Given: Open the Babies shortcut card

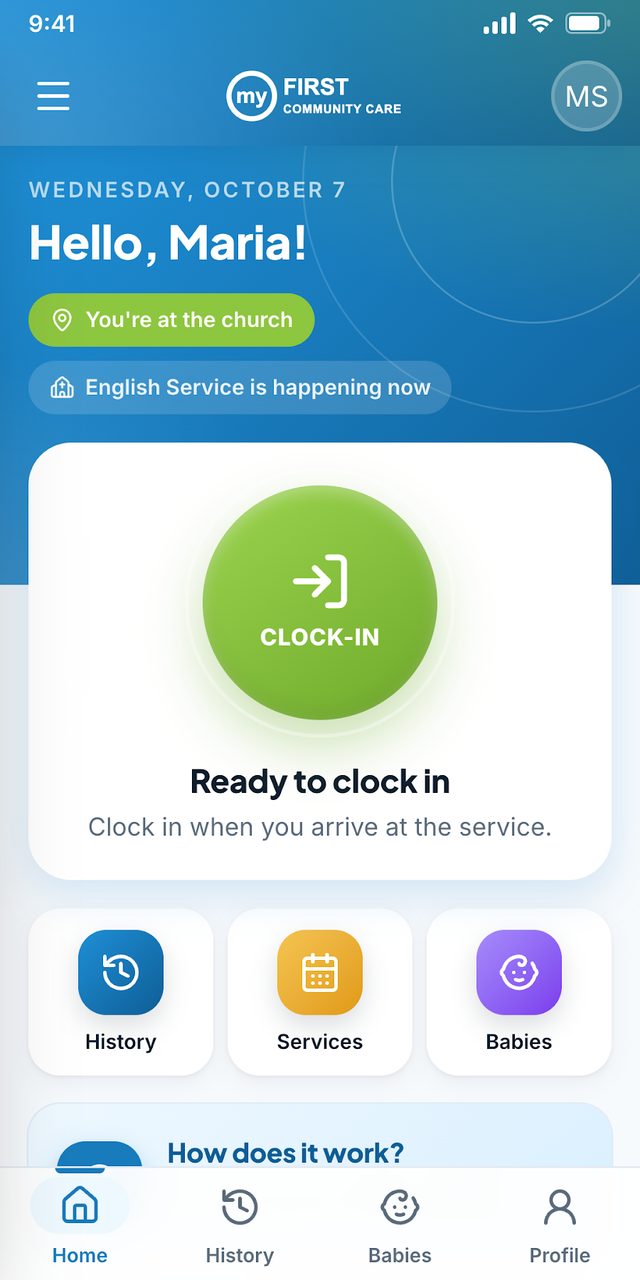Looking at the screenshot, I should point(519,992).
